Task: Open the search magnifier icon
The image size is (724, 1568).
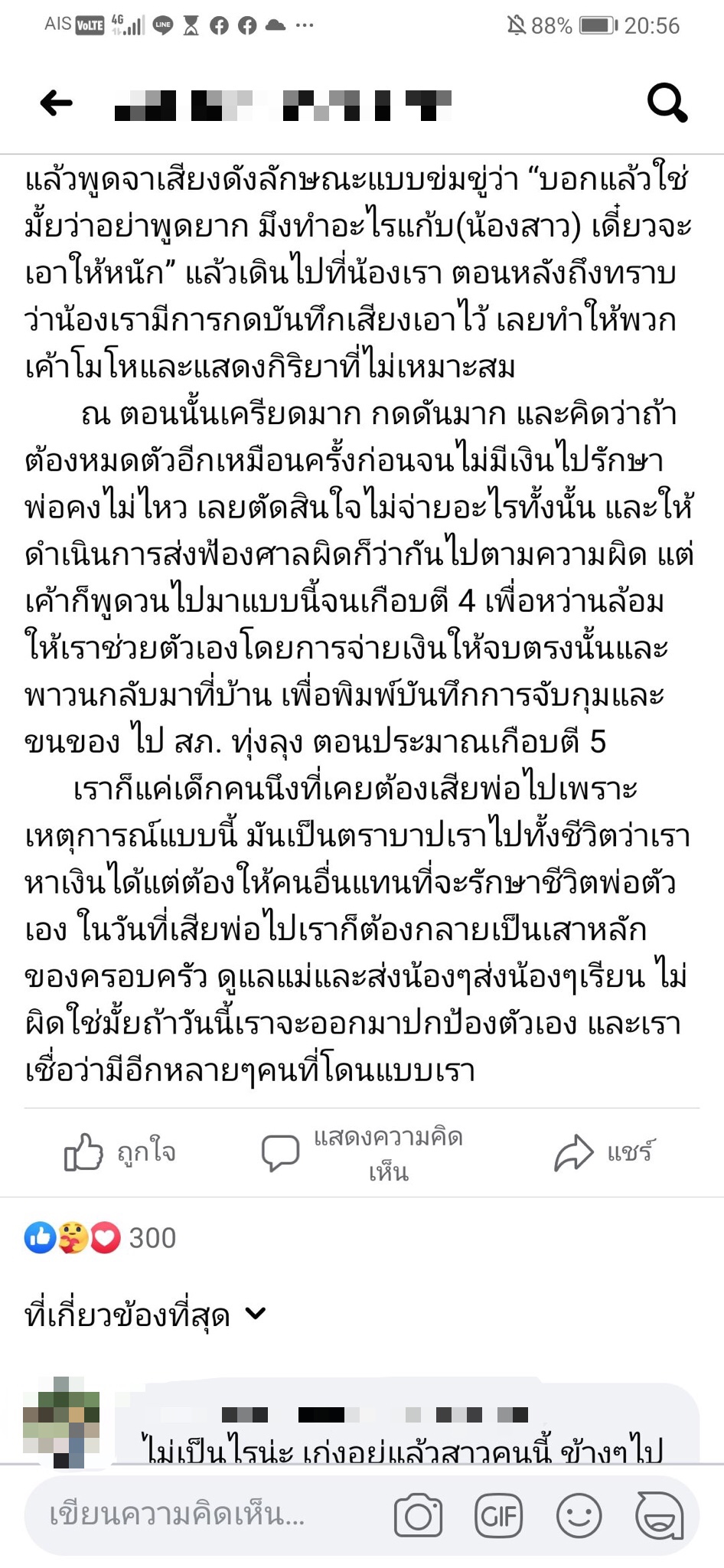Action: coord(667,103)
